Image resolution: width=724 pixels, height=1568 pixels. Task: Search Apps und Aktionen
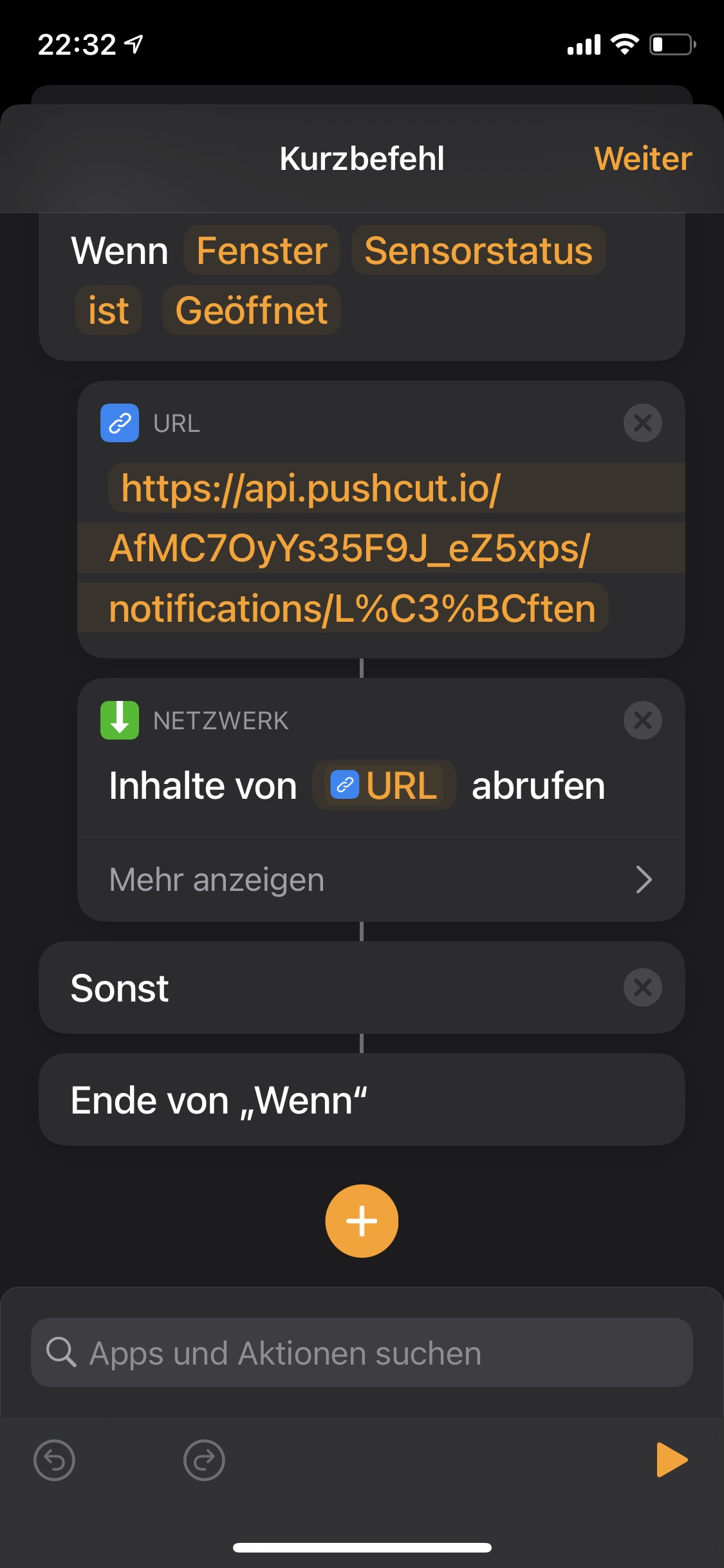[362, 1352]
